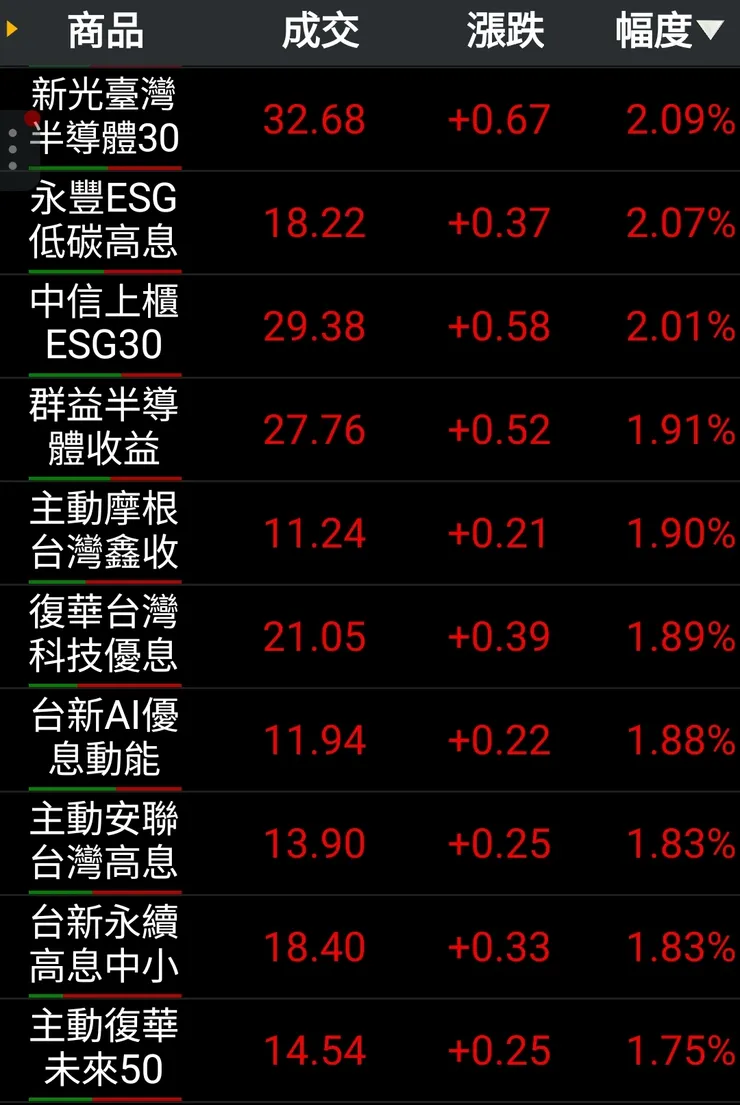
Task: Sort the list by the 漲跌 column
Action: click(x=505, y=31)
